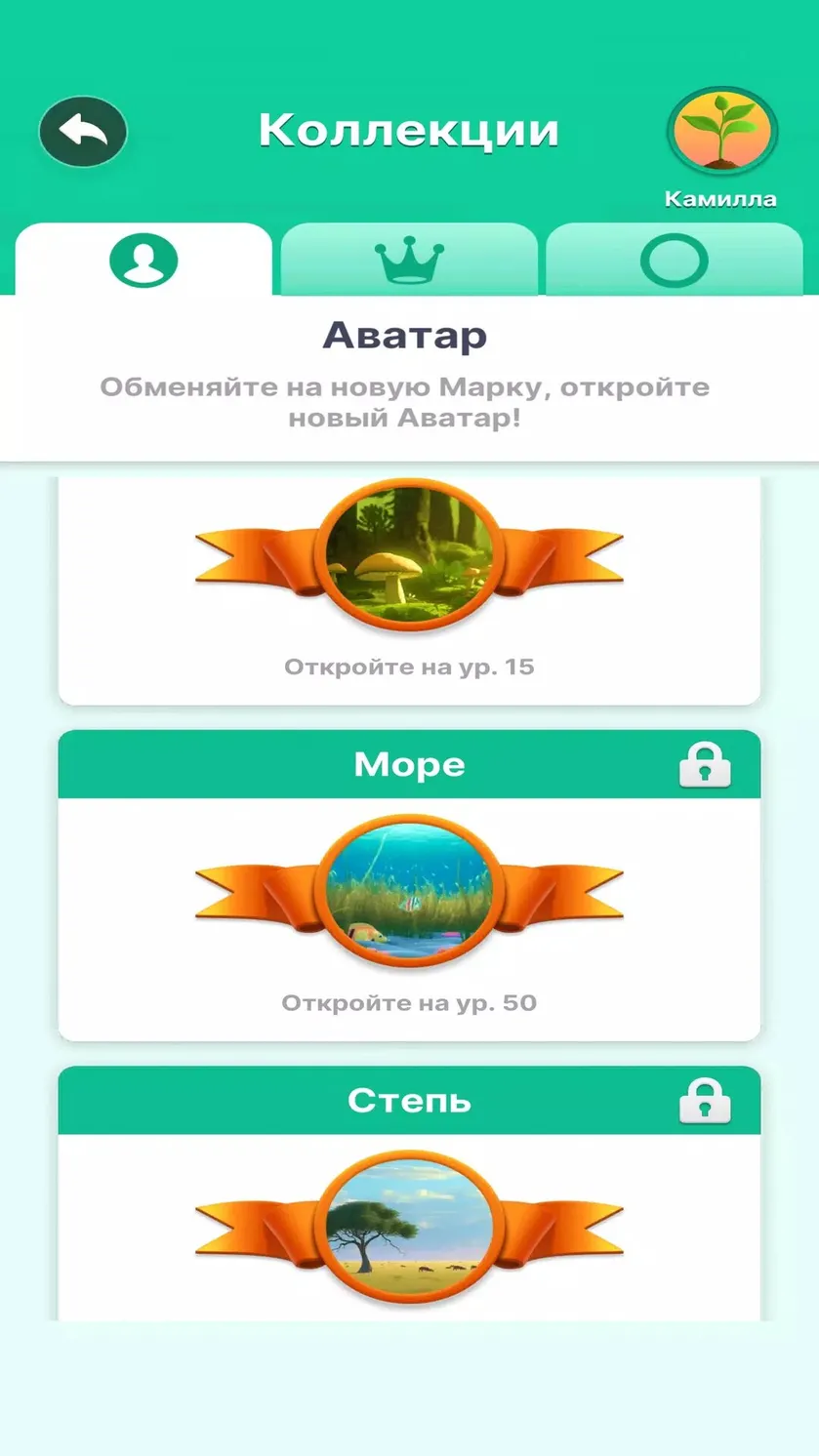
Task: Open the locked Море collection
Action: (x=409, y=885)
